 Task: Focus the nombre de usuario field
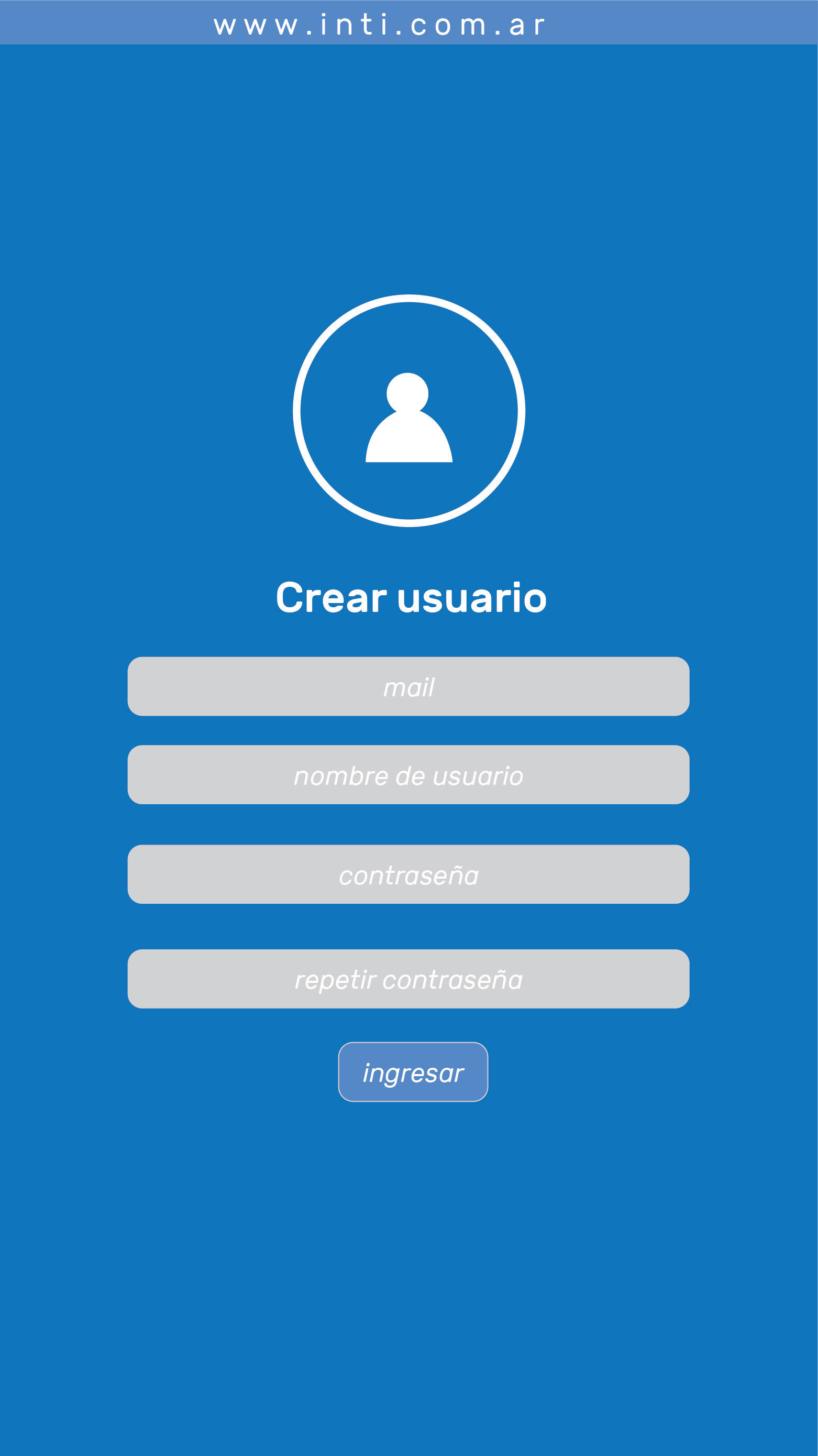pos(408,774)
